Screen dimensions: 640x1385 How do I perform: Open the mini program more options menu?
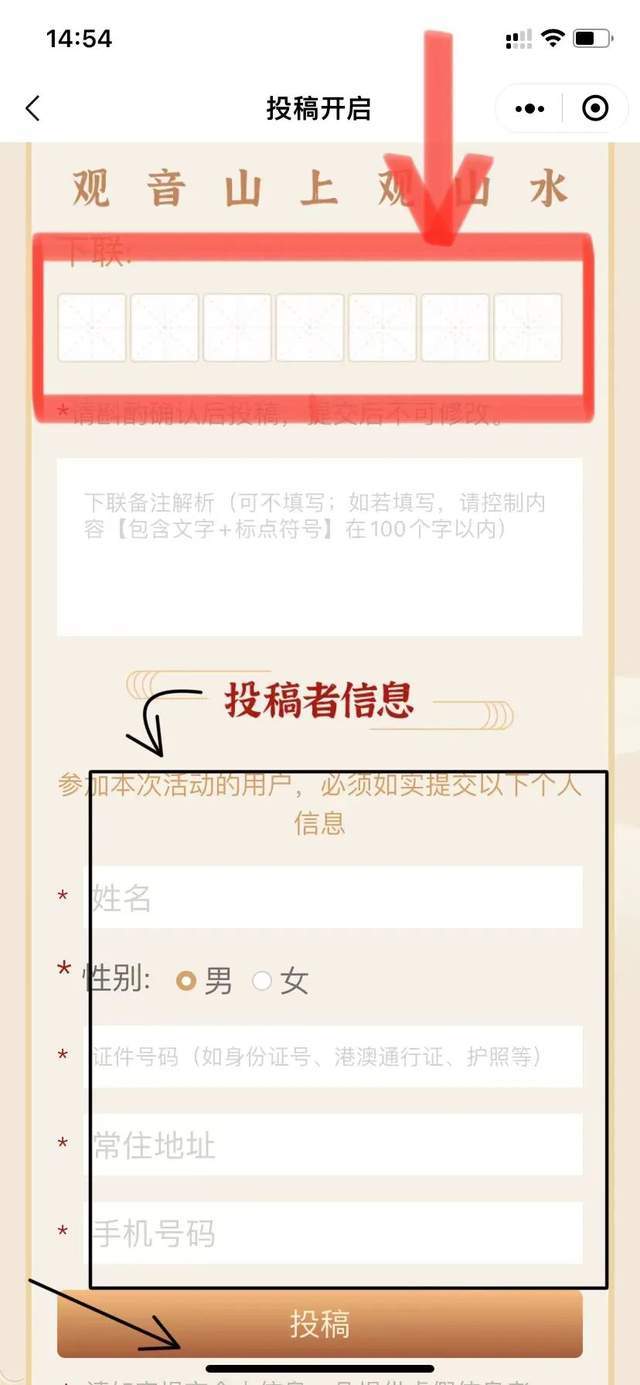(530, 108)
